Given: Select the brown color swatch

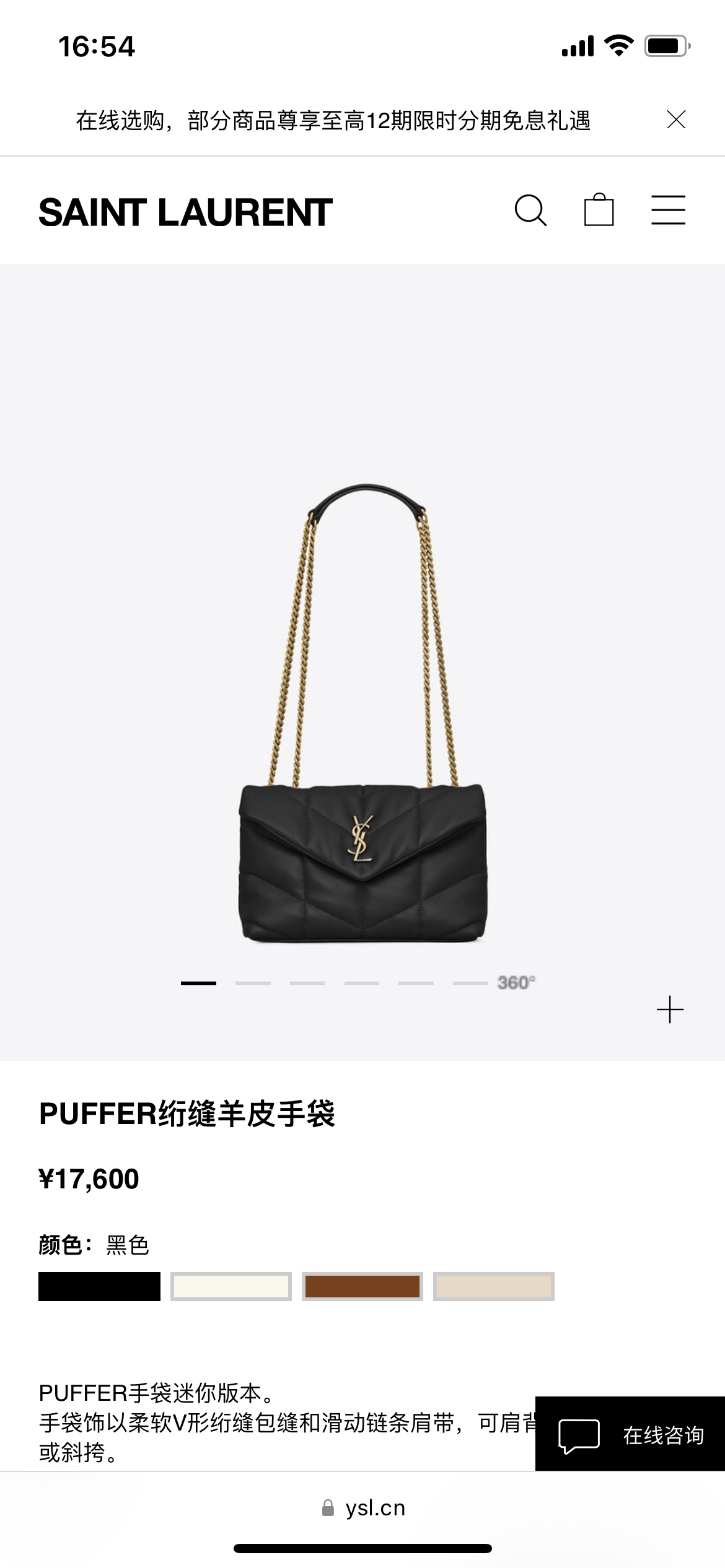Looking at the screenshot, I should (x=362, y=1286).
